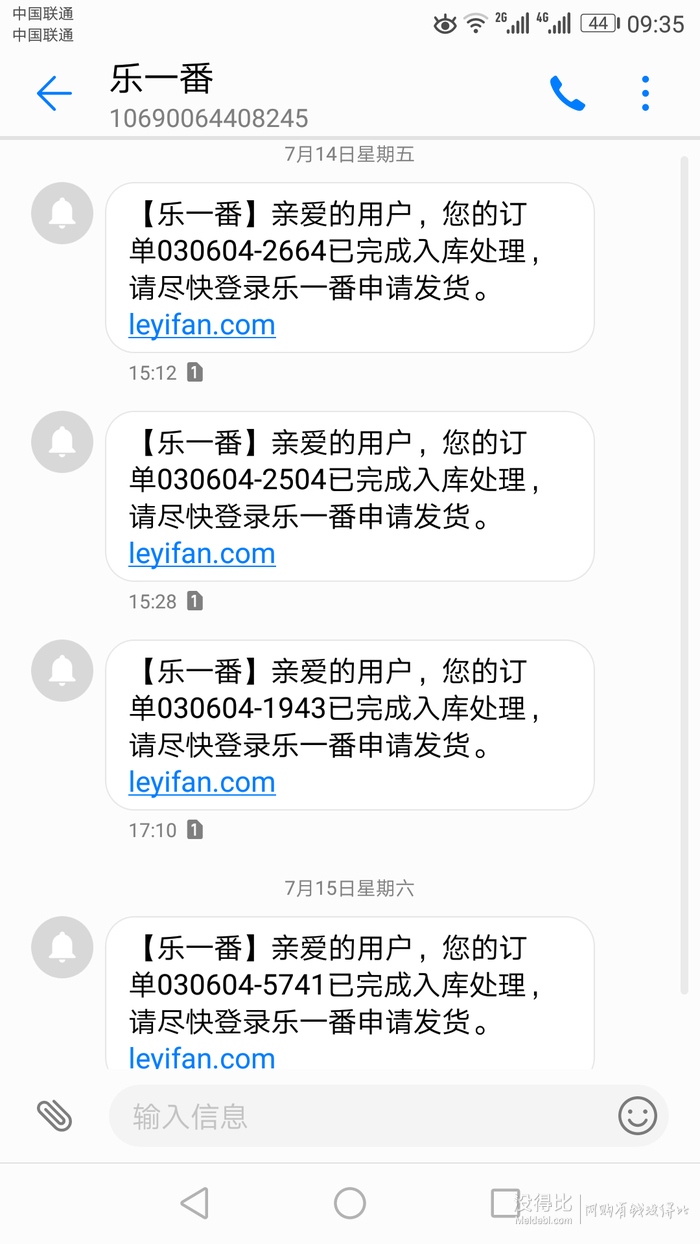This screenshot has height=1244, width=700.
Task: Open leyifan.com link in order 030604-1943 message
Action: click(x=202, y=782)
